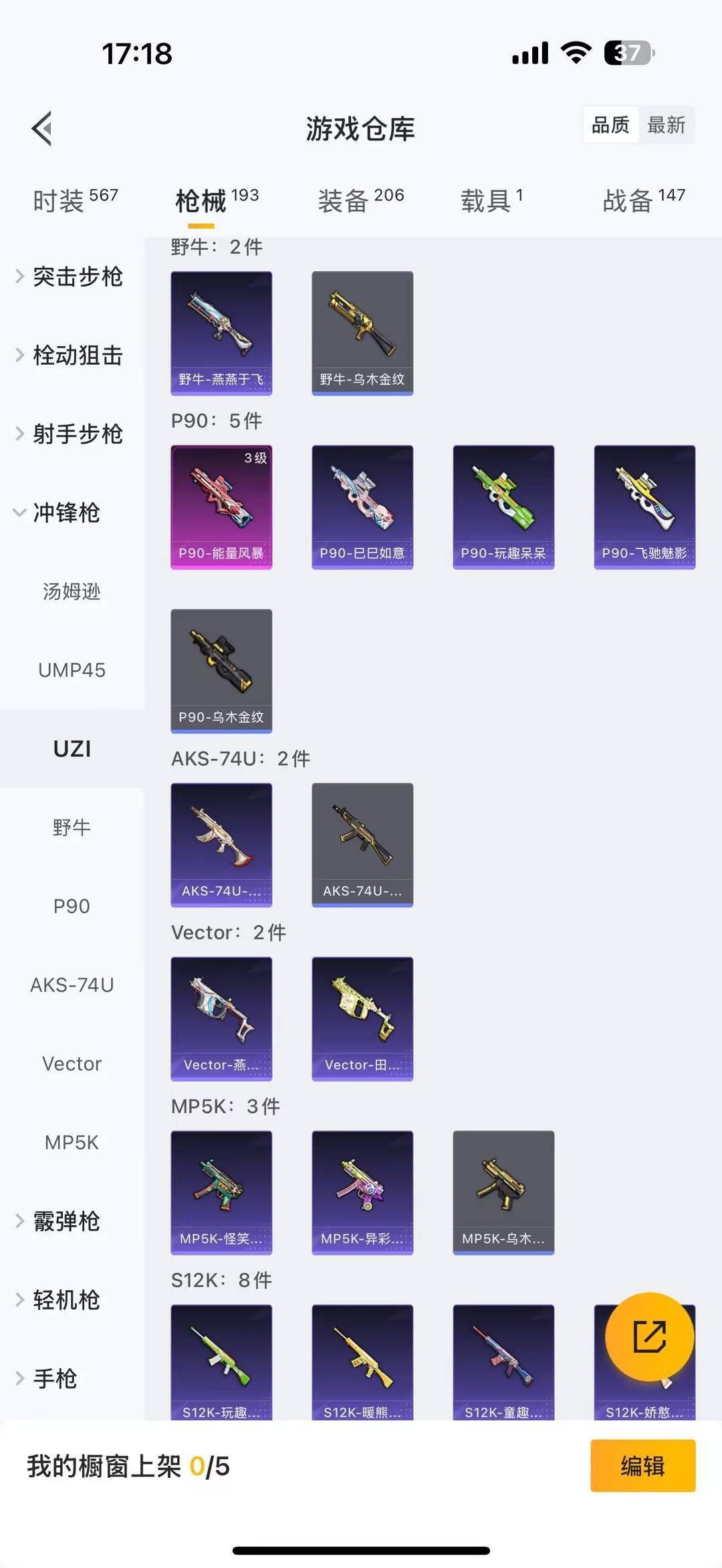Tap the 编辑 button

point(642,1466)
